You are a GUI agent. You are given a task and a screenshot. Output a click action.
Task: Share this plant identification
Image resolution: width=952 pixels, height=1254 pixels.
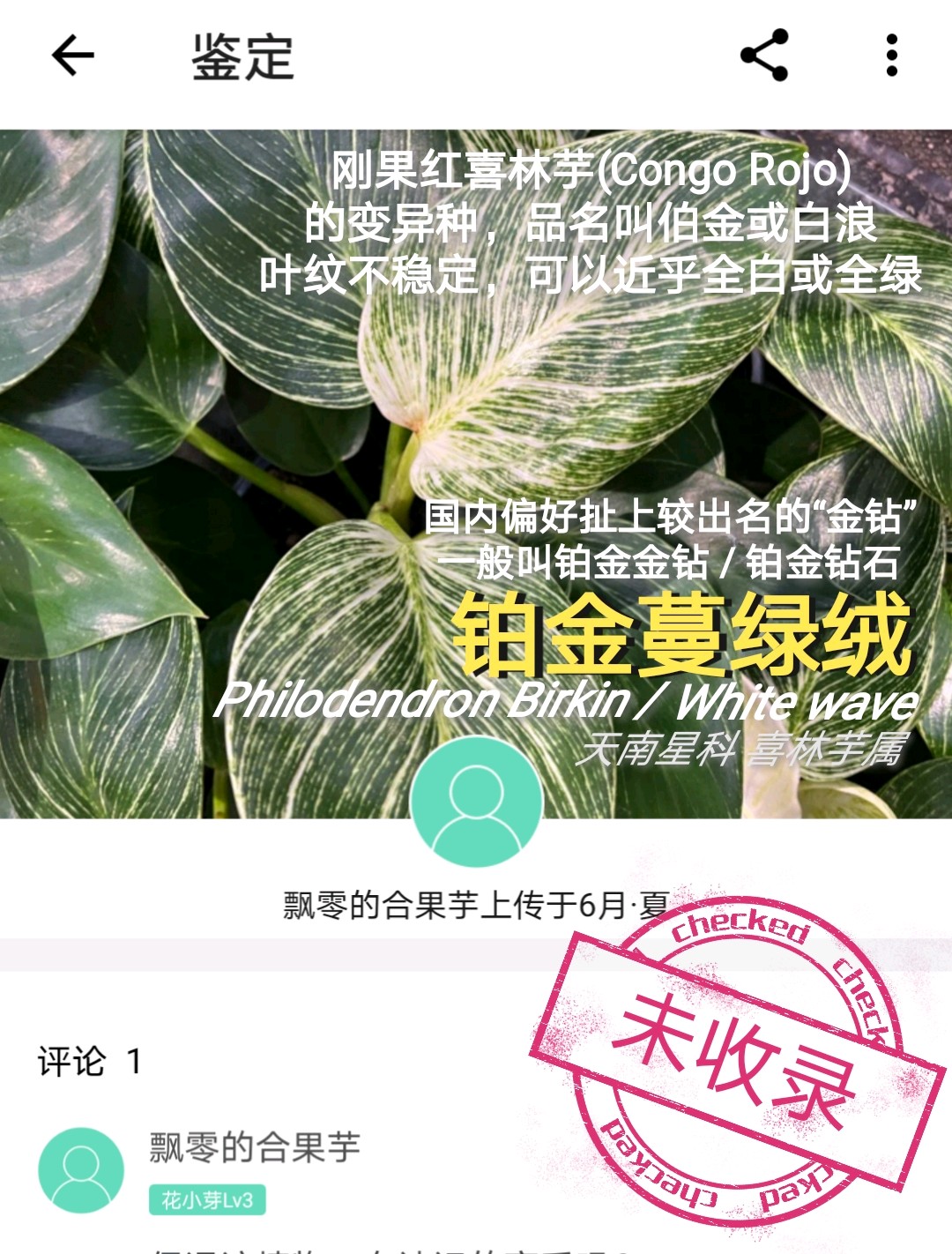click(764, 56)
